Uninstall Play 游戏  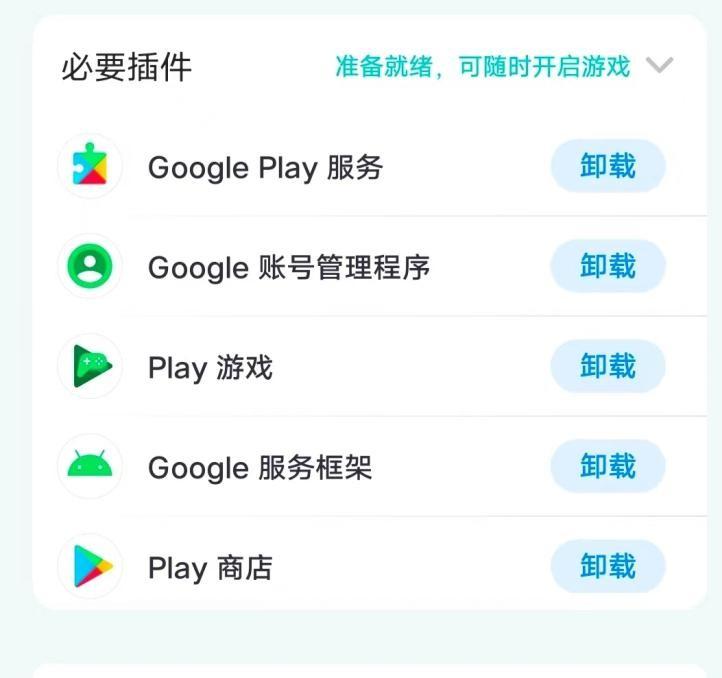[x=608, y=366]
